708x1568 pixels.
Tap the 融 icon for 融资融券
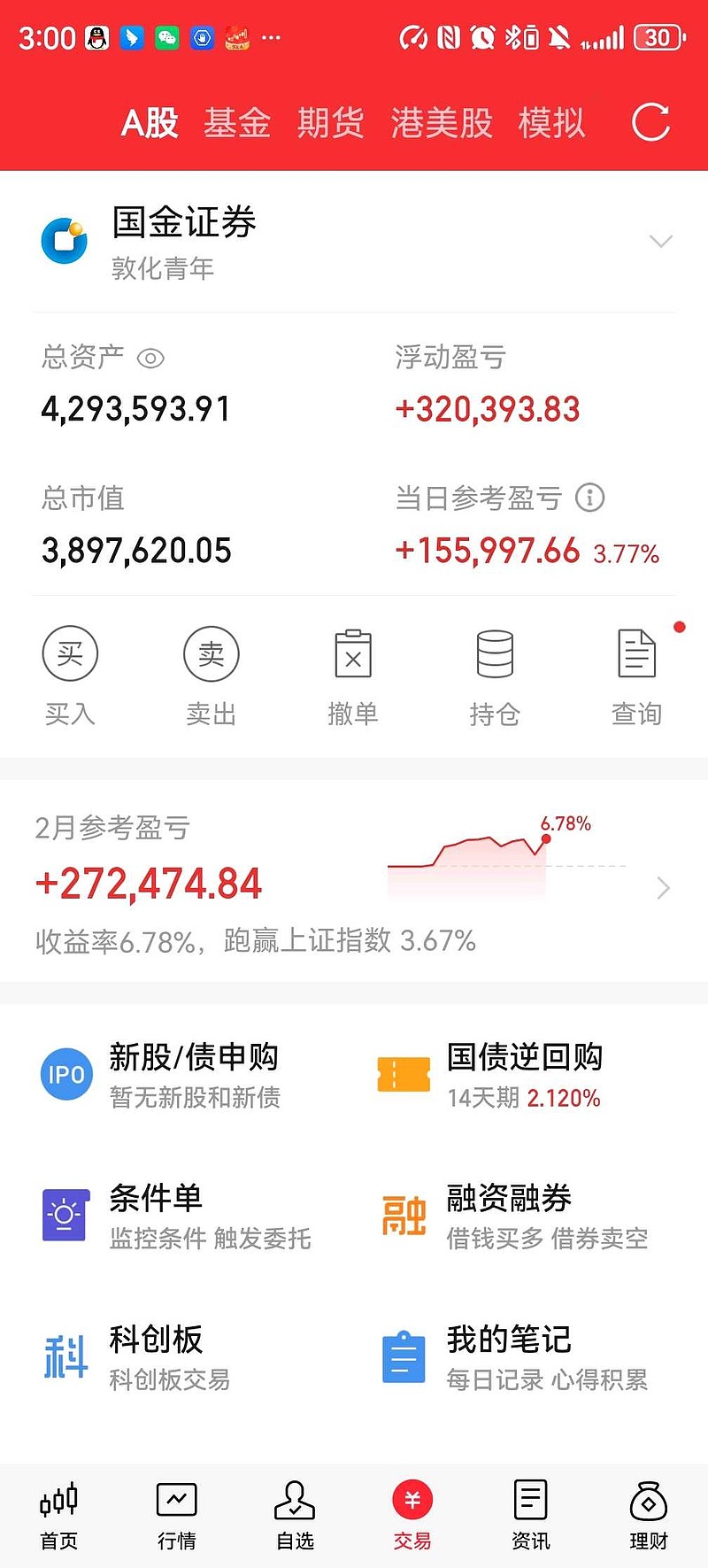click(403, 1215)
